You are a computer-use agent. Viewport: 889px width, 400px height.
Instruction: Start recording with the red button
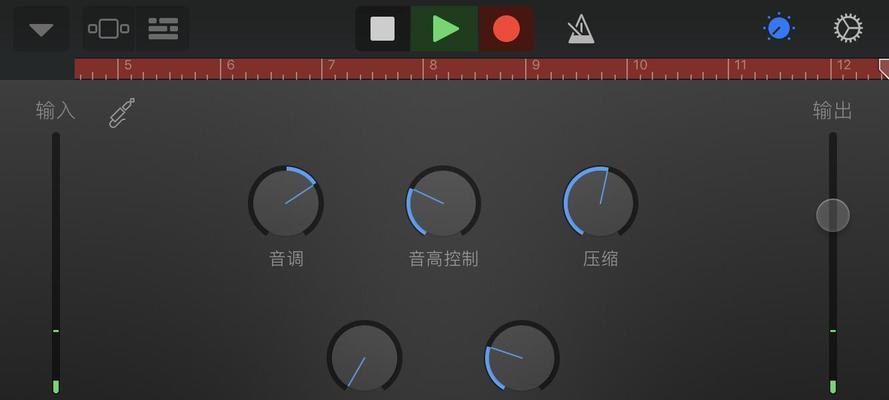[x=507, y=29]
